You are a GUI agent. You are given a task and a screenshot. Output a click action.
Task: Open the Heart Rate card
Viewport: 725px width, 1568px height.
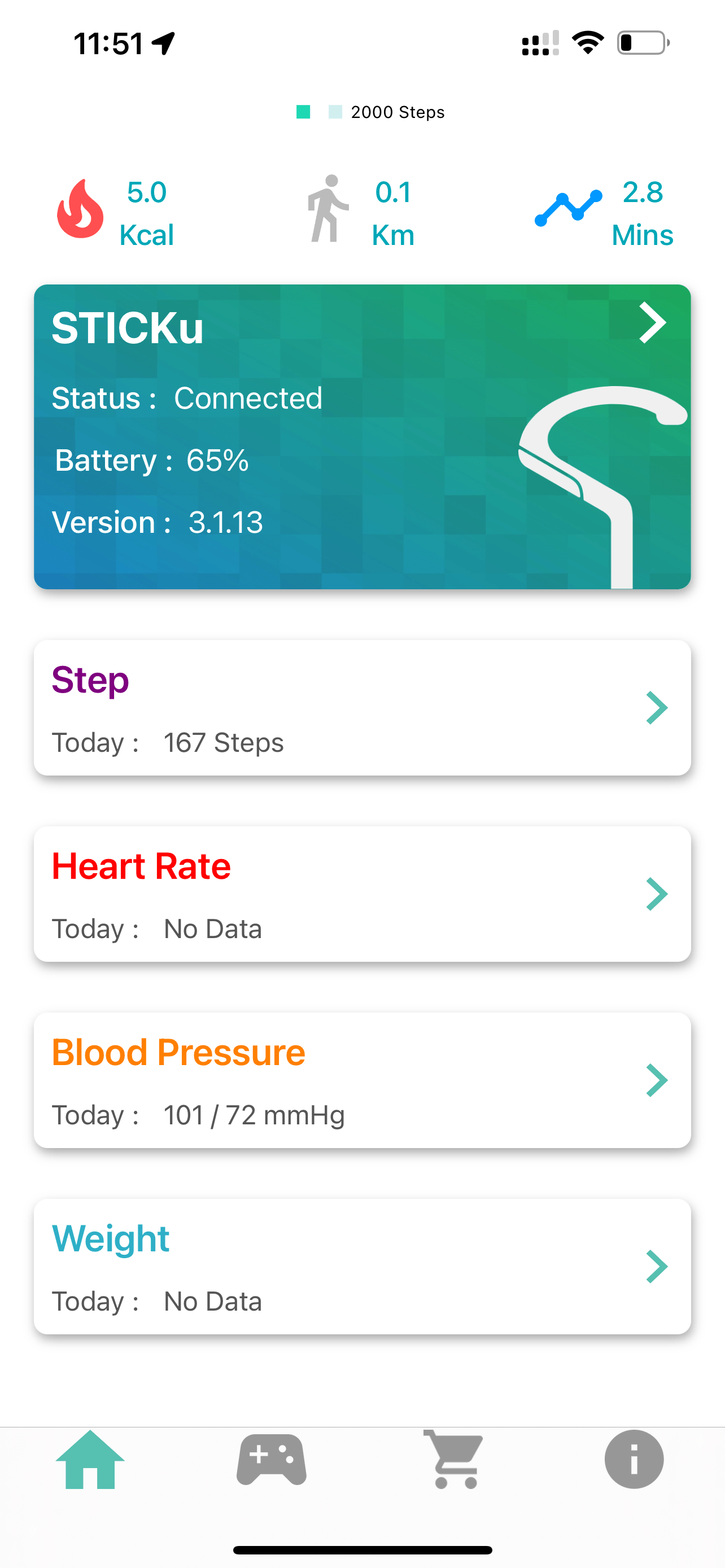click(362, 894)
